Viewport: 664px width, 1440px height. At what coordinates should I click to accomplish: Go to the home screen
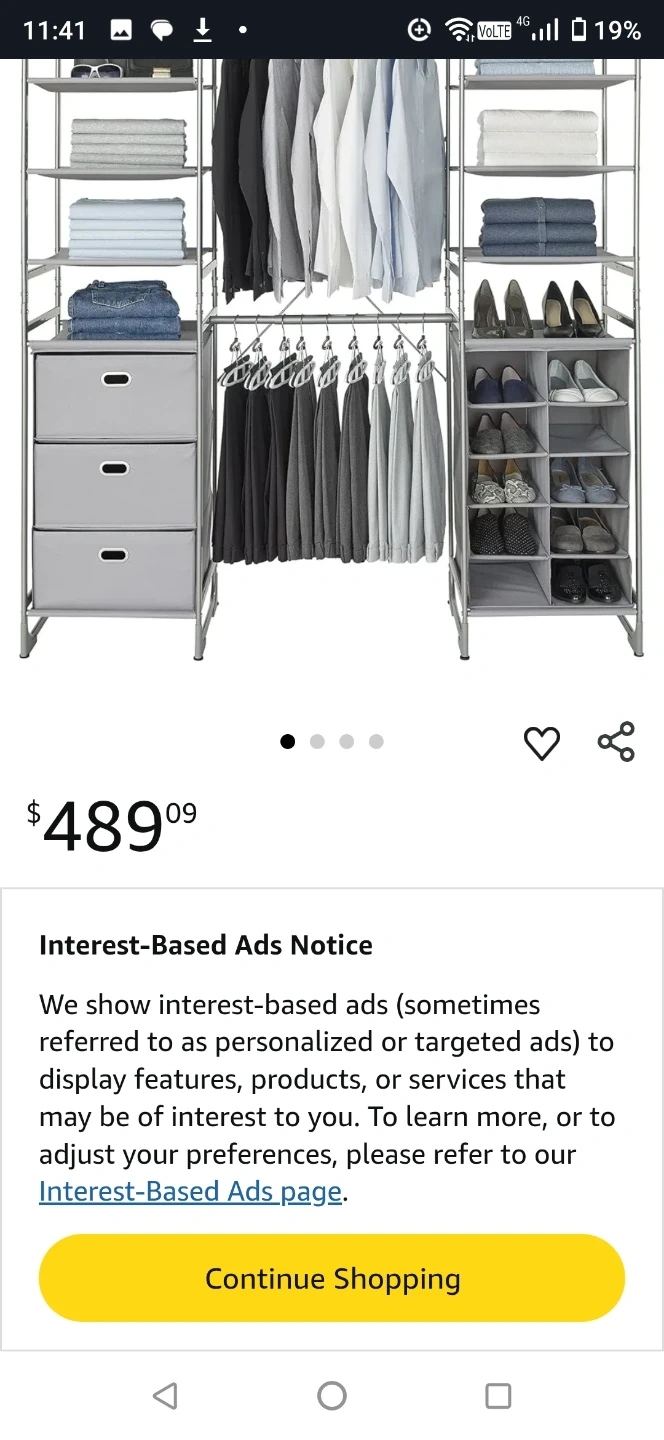(332, 1396)
